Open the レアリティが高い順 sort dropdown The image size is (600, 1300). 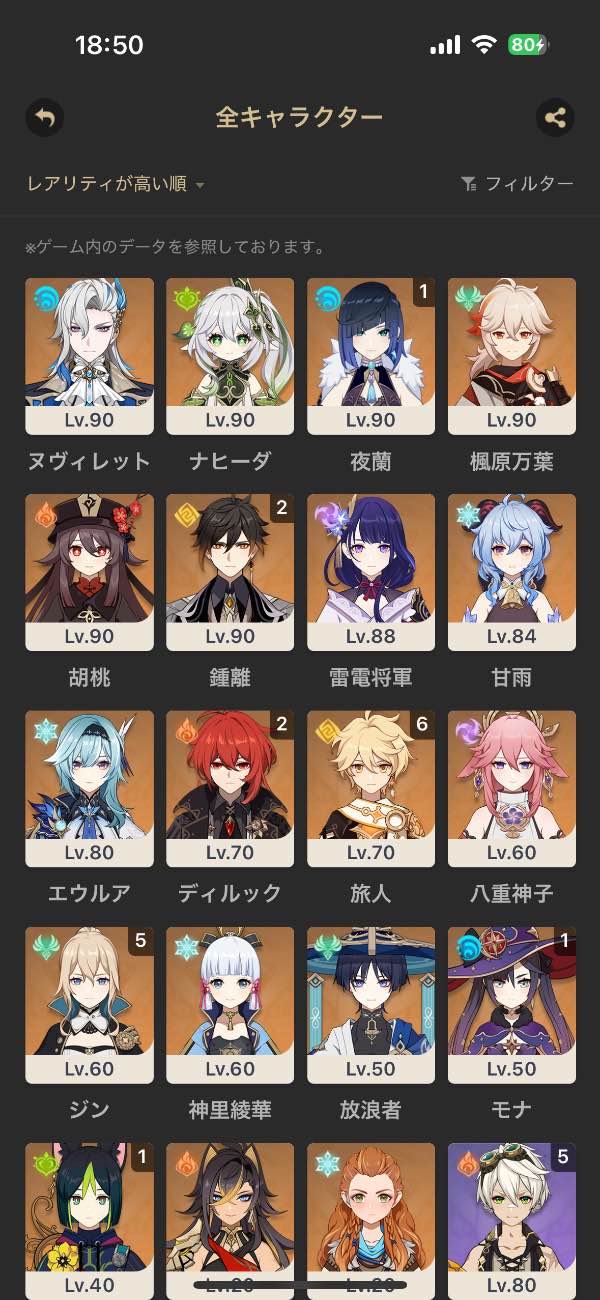click(x=116, y=184)
